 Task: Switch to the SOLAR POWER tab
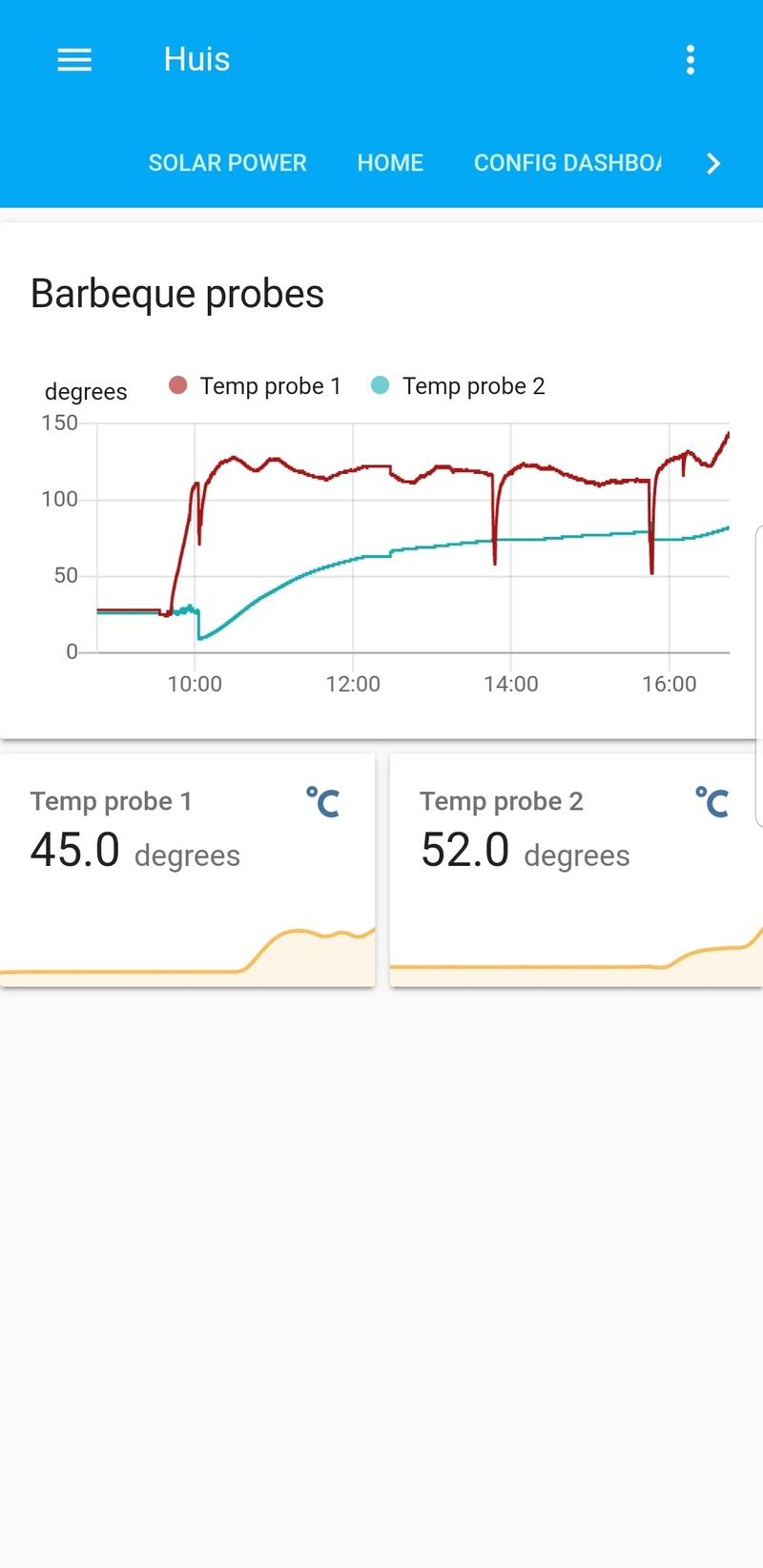coord(227,163)
